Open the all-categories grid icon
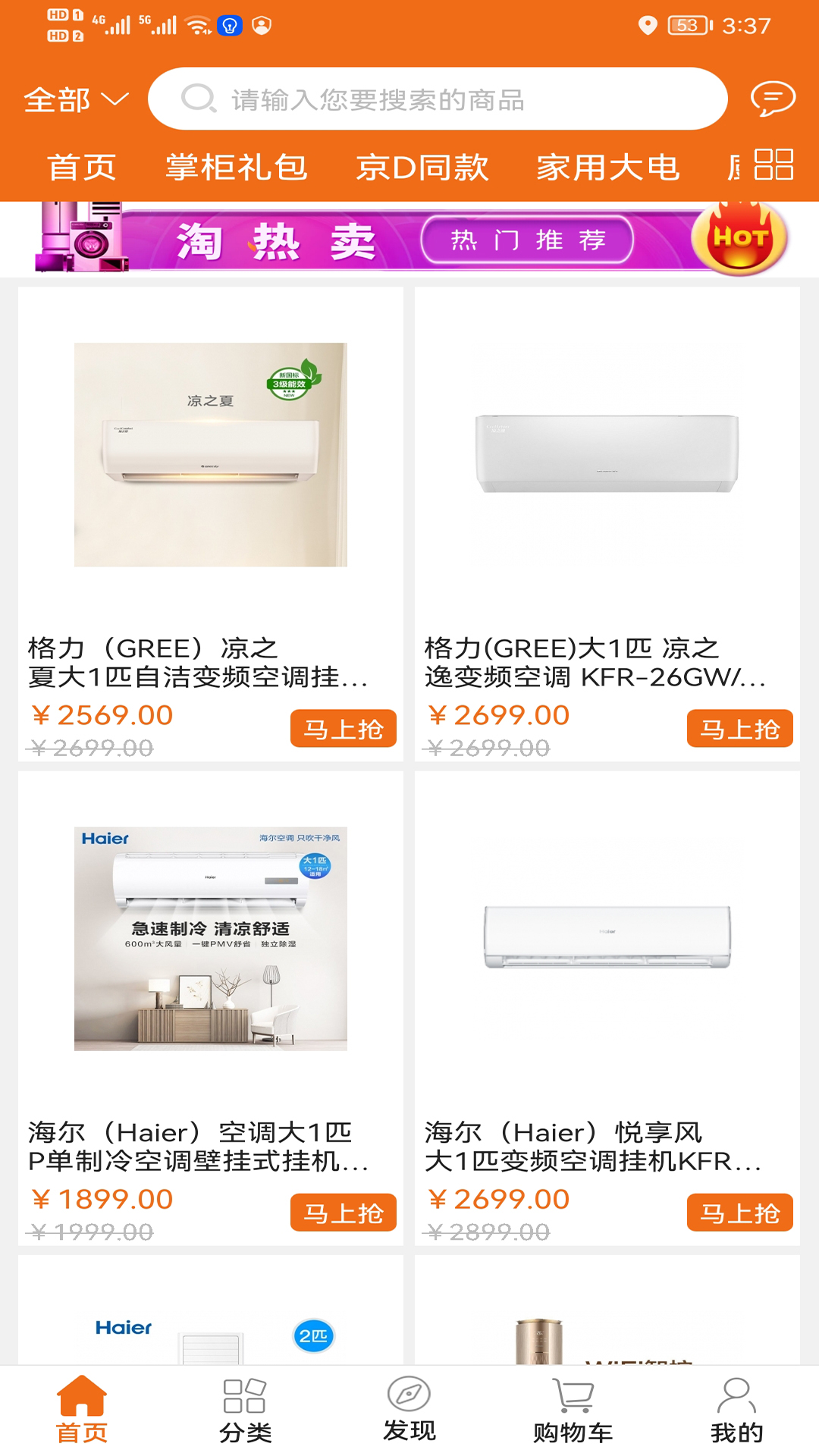Screen dimensions: 819x1456 click(x=774, y=165)
